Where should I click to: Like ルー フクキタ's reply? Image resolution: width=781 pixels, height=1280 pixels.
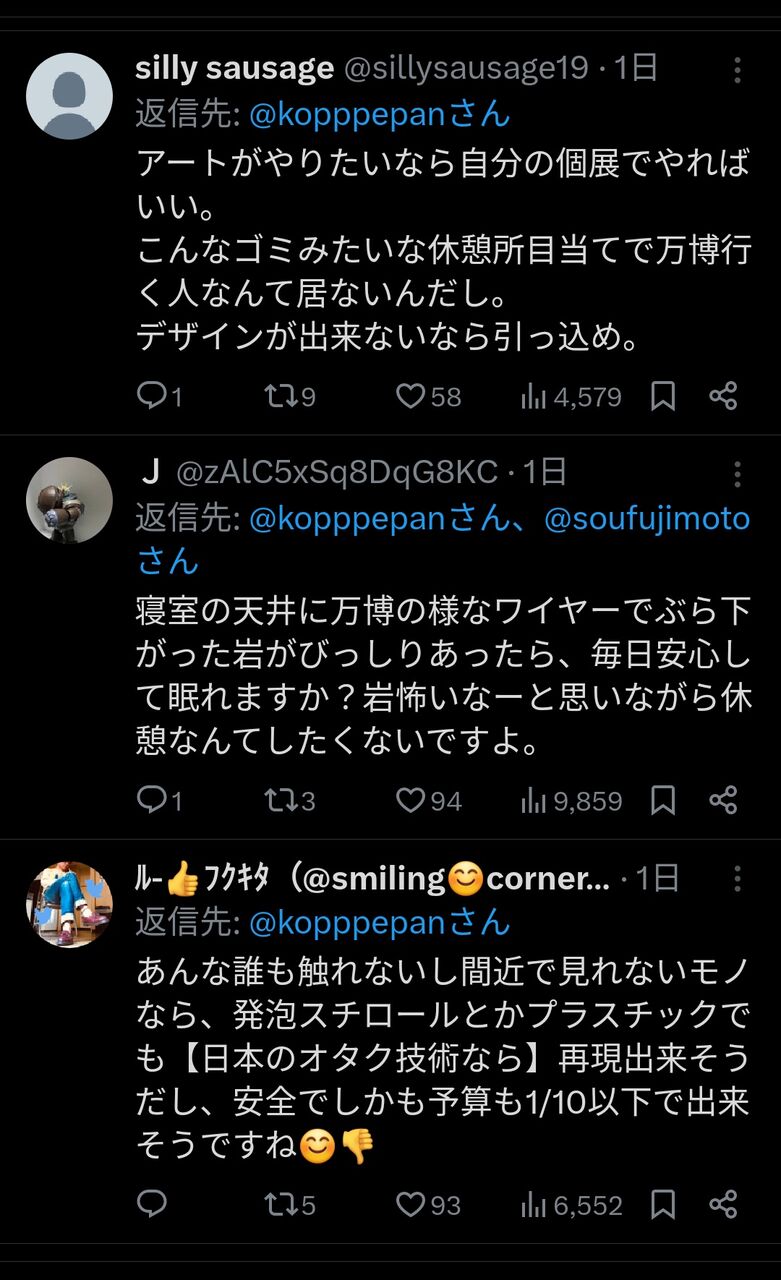coord(428,1205)
